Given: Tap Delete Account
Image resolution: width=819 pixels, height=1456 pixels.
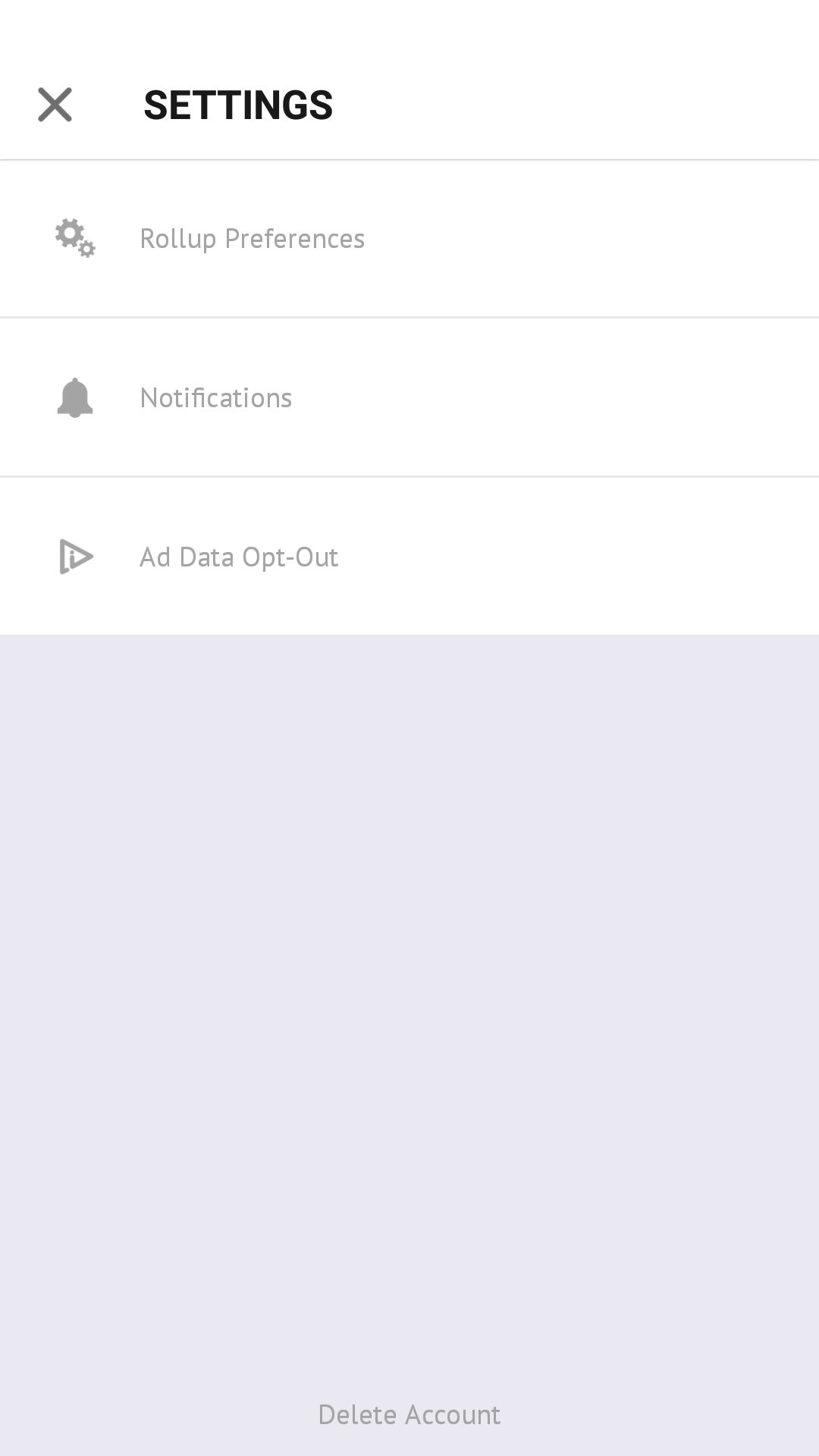Looking at the screenshot, I should click(x=409, y=1414).
